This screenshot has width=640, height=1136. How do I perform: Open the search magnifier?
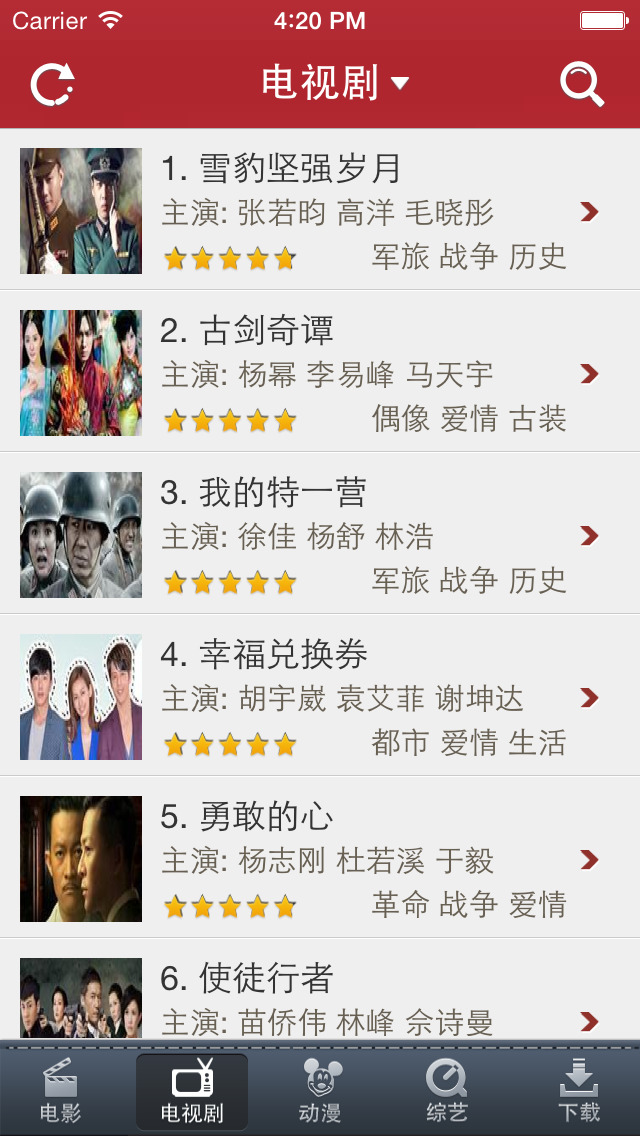point(582,84)
